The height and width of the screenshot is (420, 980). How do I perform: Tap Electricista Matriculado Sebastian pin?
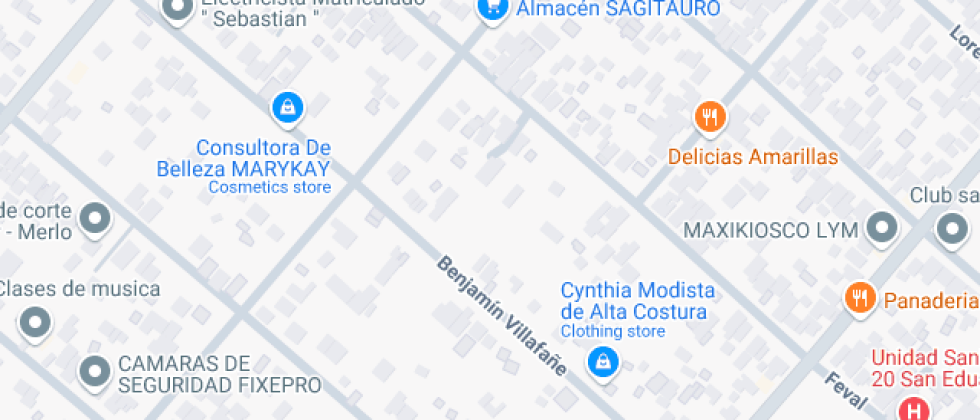(178, 10)
